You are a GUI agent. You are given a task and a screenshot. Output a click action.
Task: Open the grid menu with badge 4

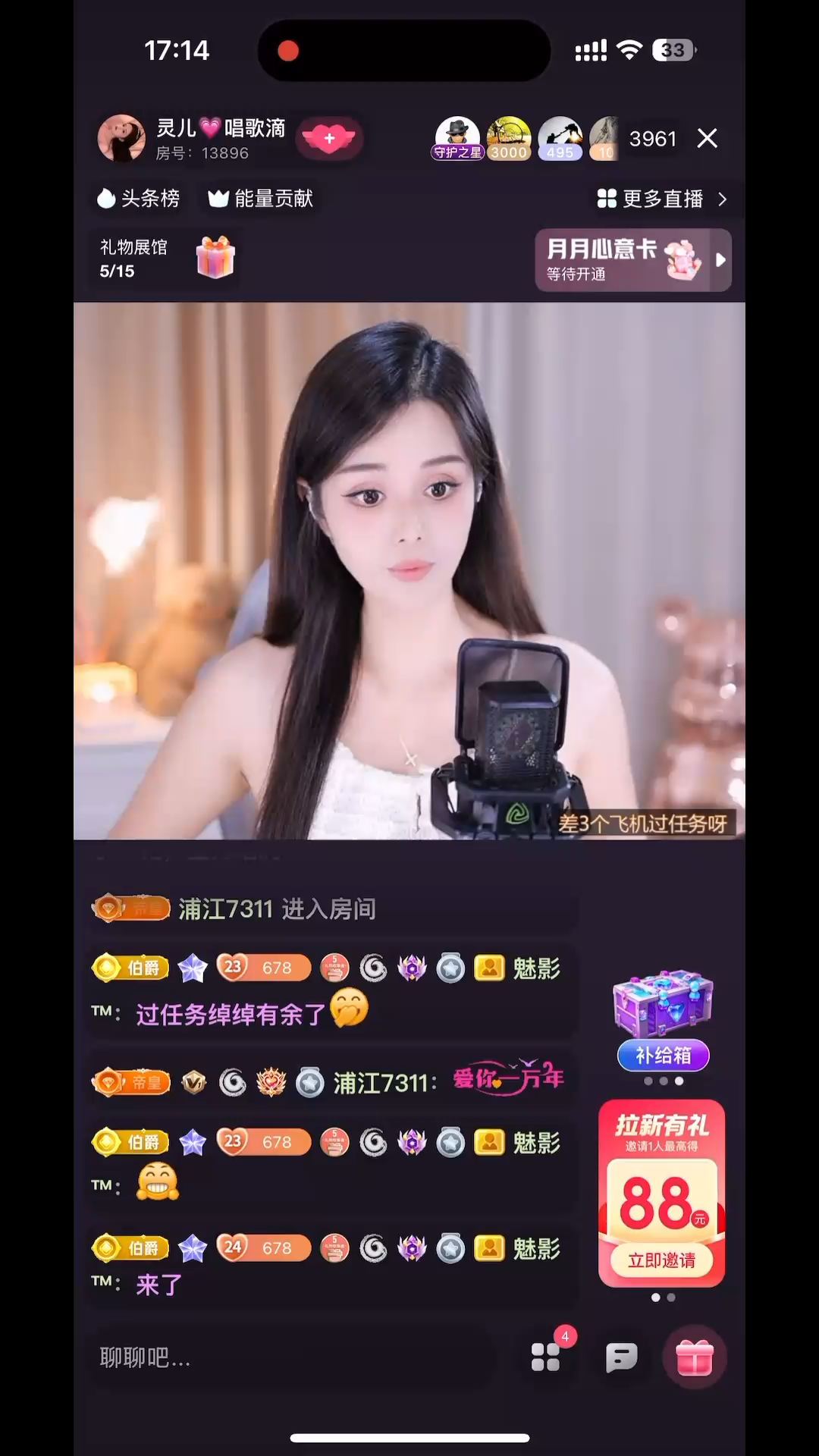(x=546, y=1357)
